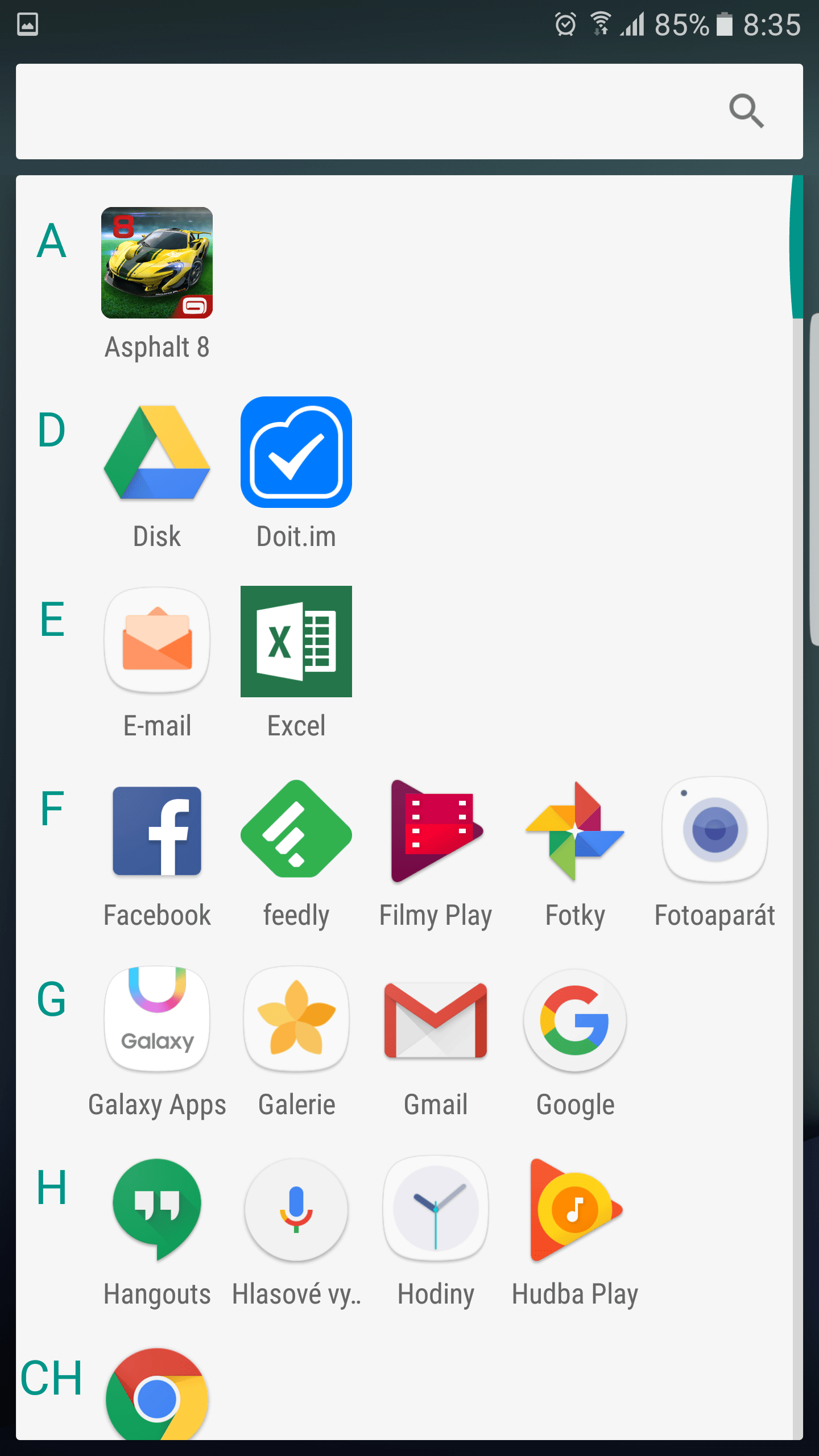This screenshot has height=1456, width=819.
Task: Open the app search field
Action: (409, 111)
